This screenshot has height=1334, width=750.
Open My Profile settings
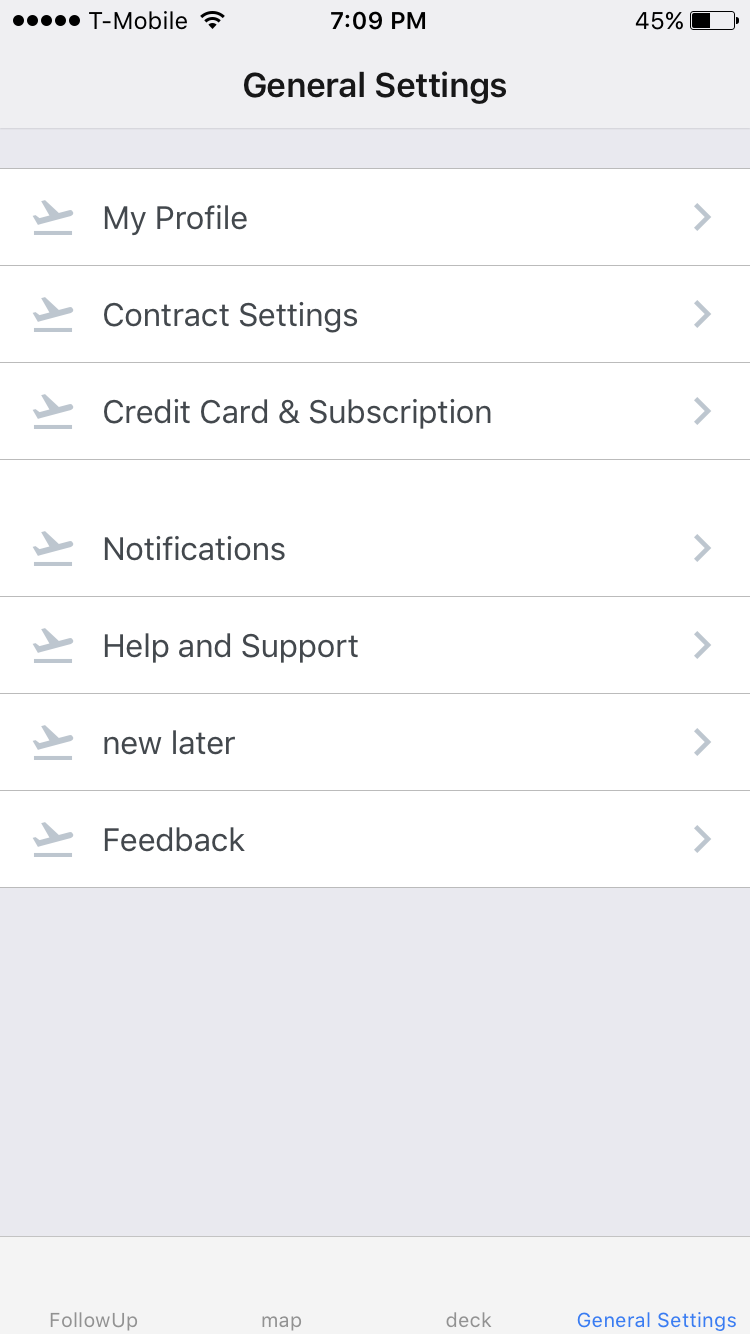(x=375, y=217)
